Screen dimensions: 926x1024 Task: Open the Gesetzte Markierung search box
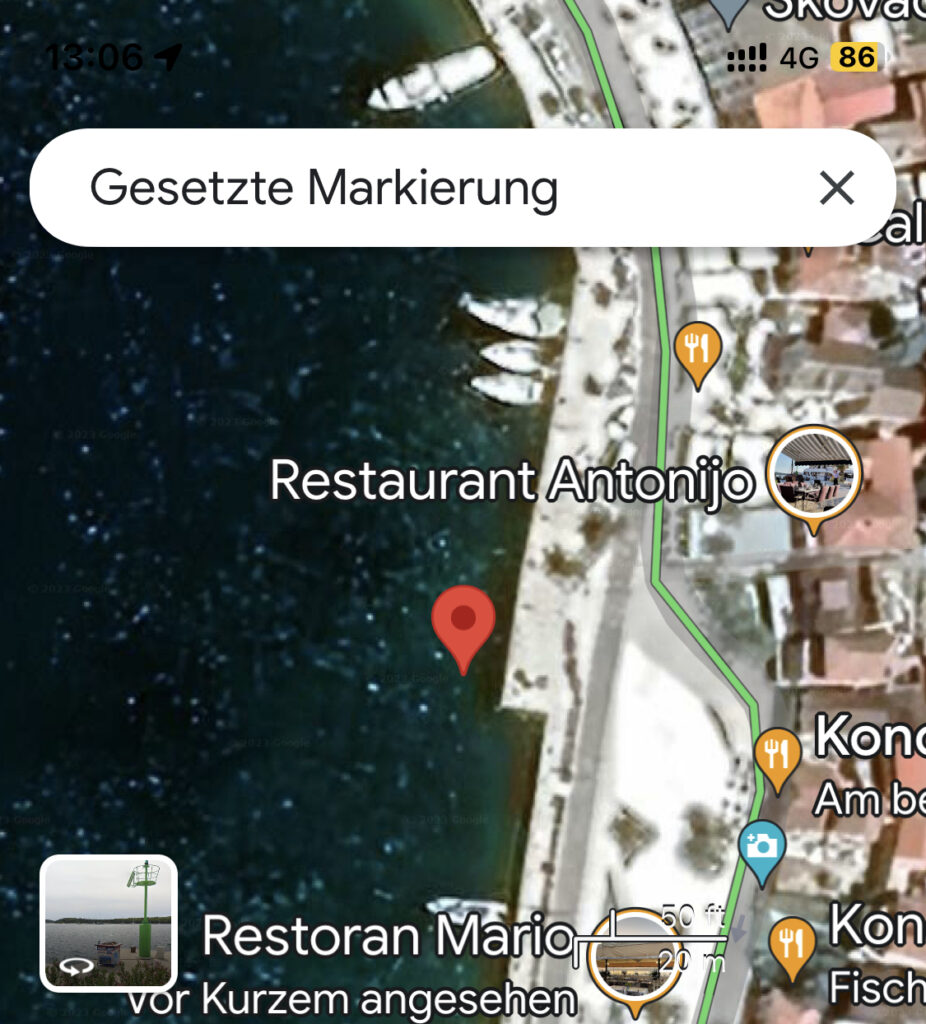pyautogui.click(x=400, y=187)
